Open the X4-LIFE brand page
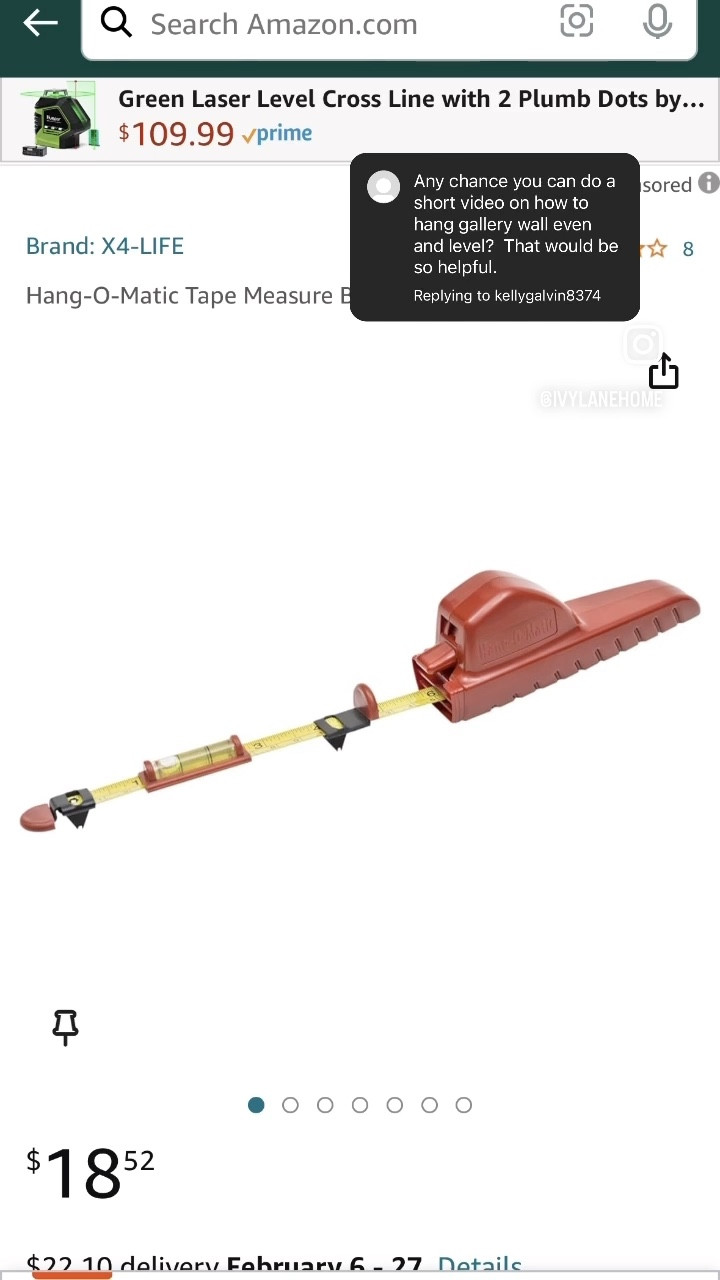 click(105, 246)
